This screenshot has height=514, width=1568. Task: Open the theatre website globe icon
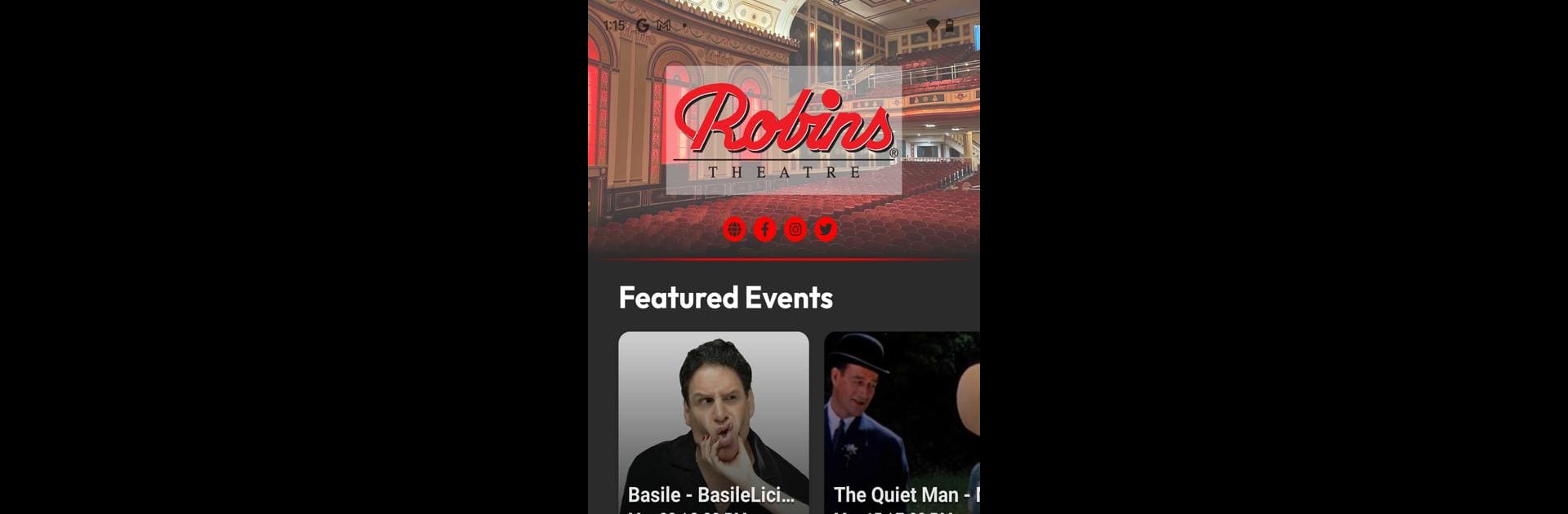click(734, 229)
